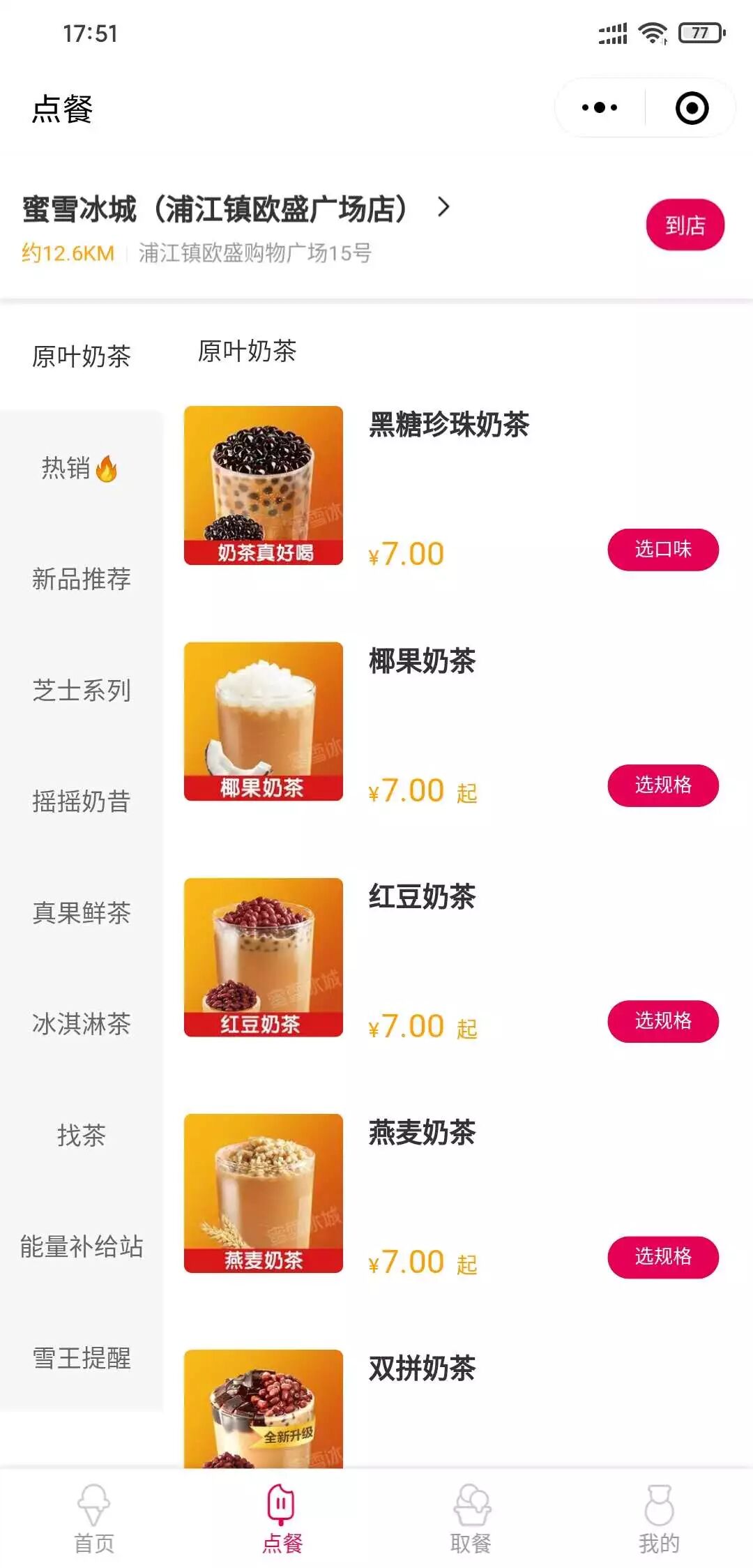Select the 热销 category
Viewport: 753px width, 1568px height.
point(81,468)
